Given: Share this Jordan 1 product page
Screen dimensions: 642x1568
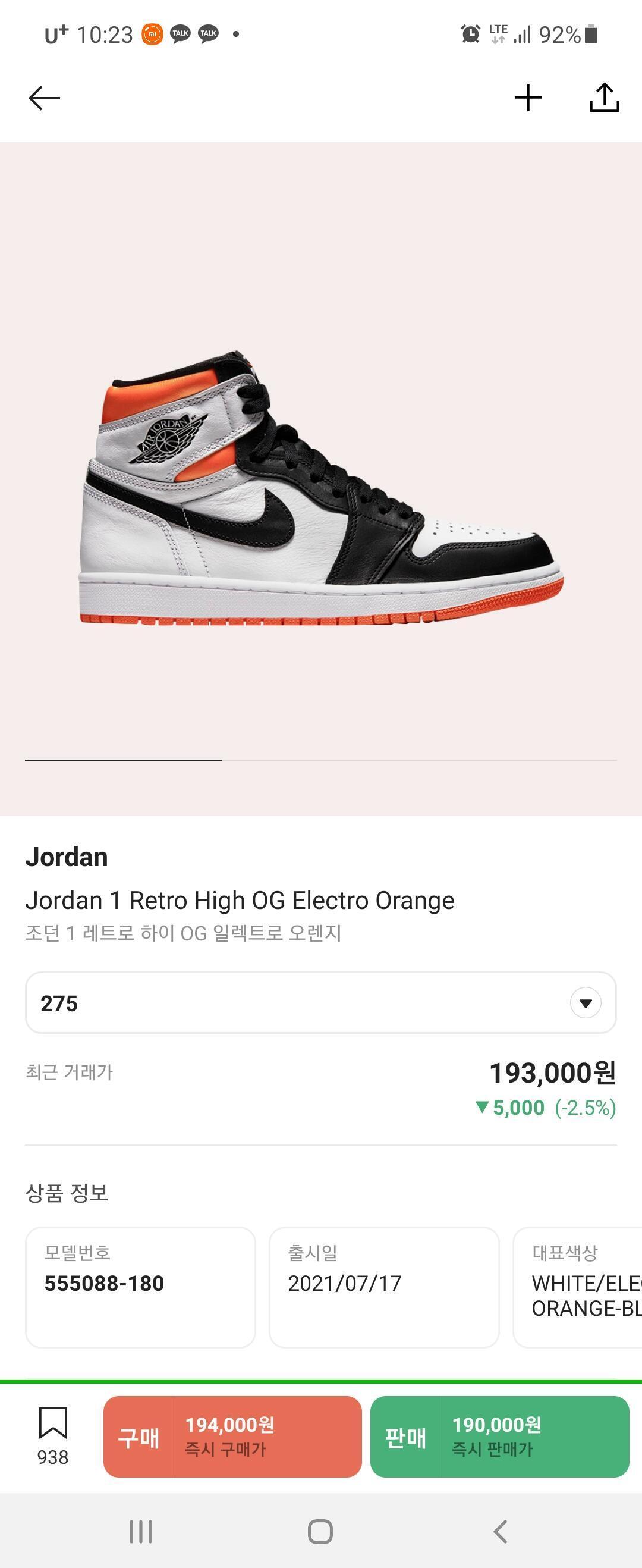Looking at the screenshot, I should point(605,98).
